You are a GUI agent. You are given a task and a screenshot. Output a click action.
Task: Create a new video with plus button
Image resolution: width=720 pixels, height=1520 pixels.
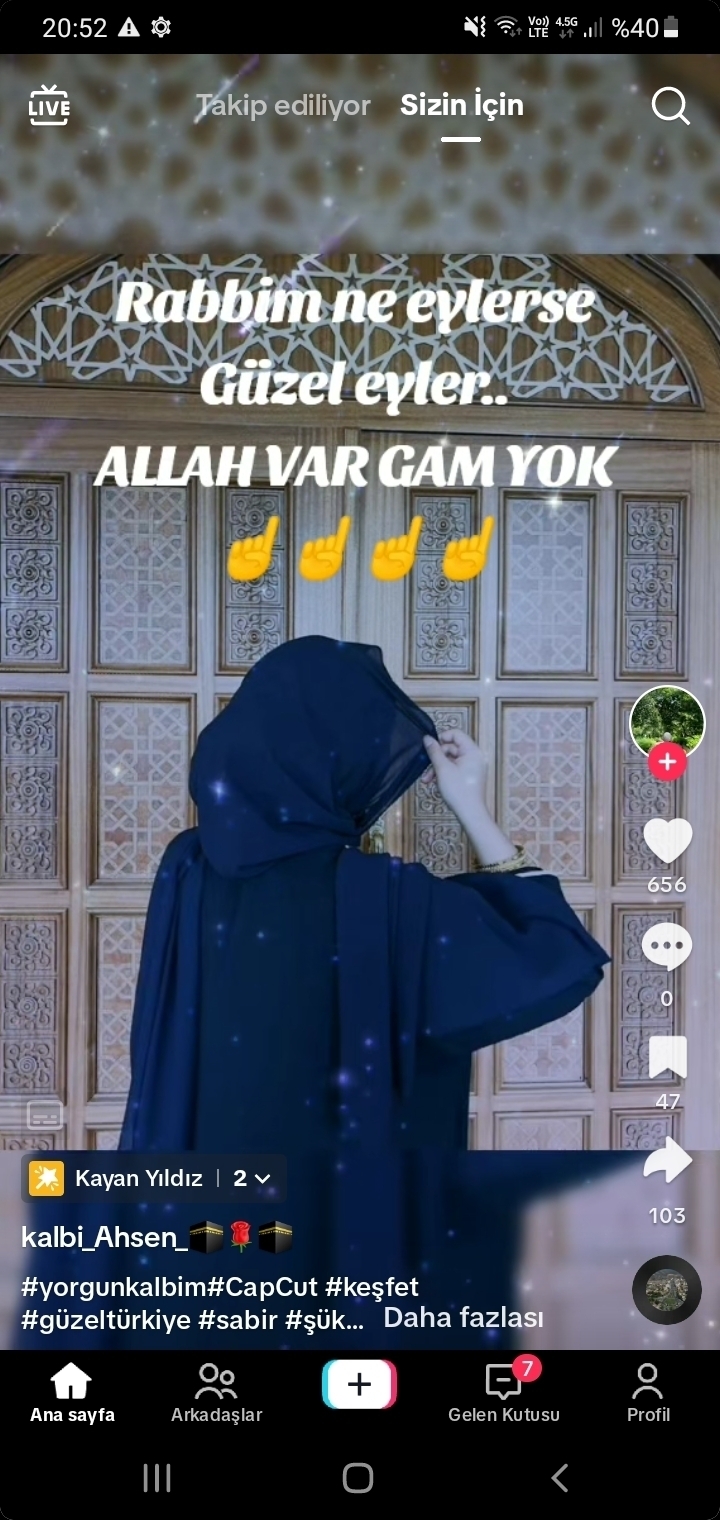point(359,1385)
